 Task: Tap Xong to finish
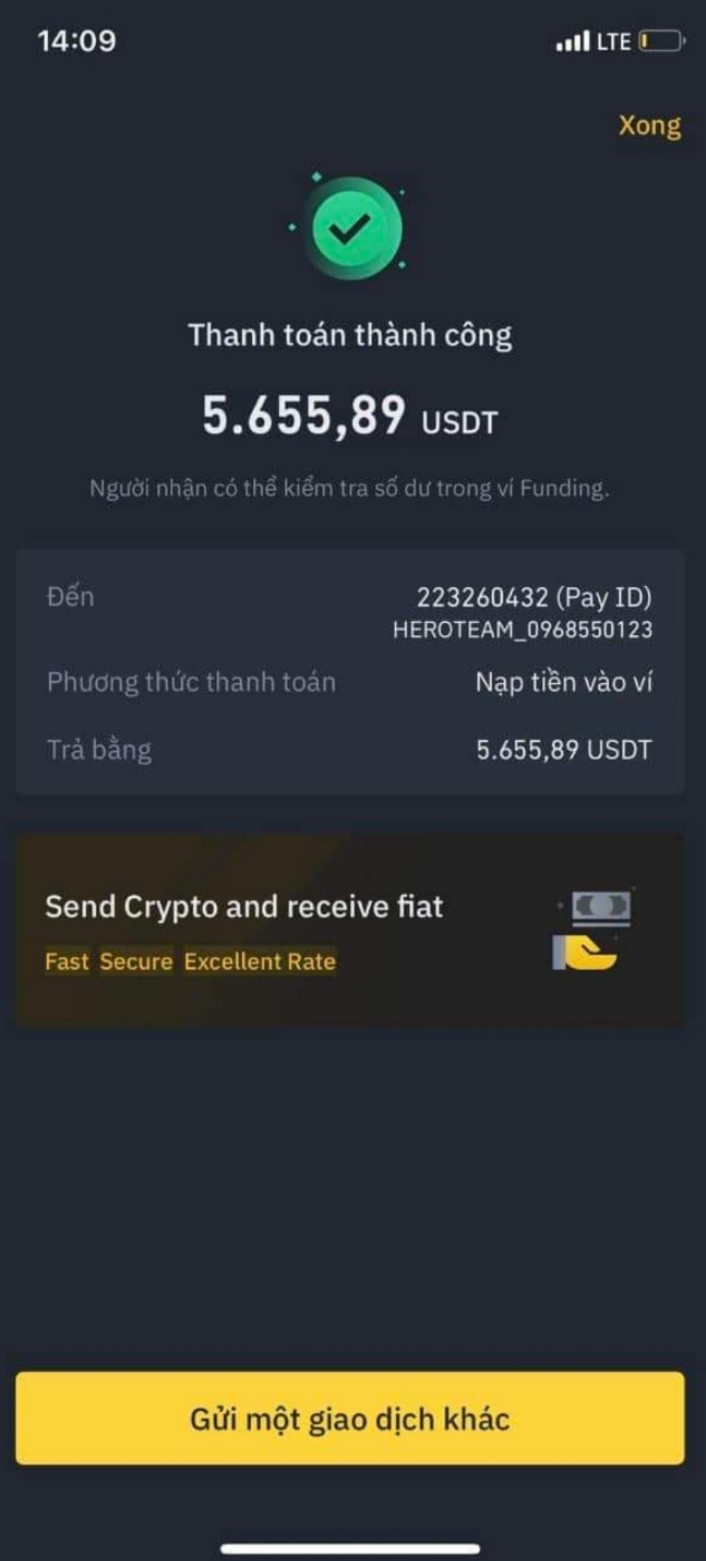click(649, 126)
